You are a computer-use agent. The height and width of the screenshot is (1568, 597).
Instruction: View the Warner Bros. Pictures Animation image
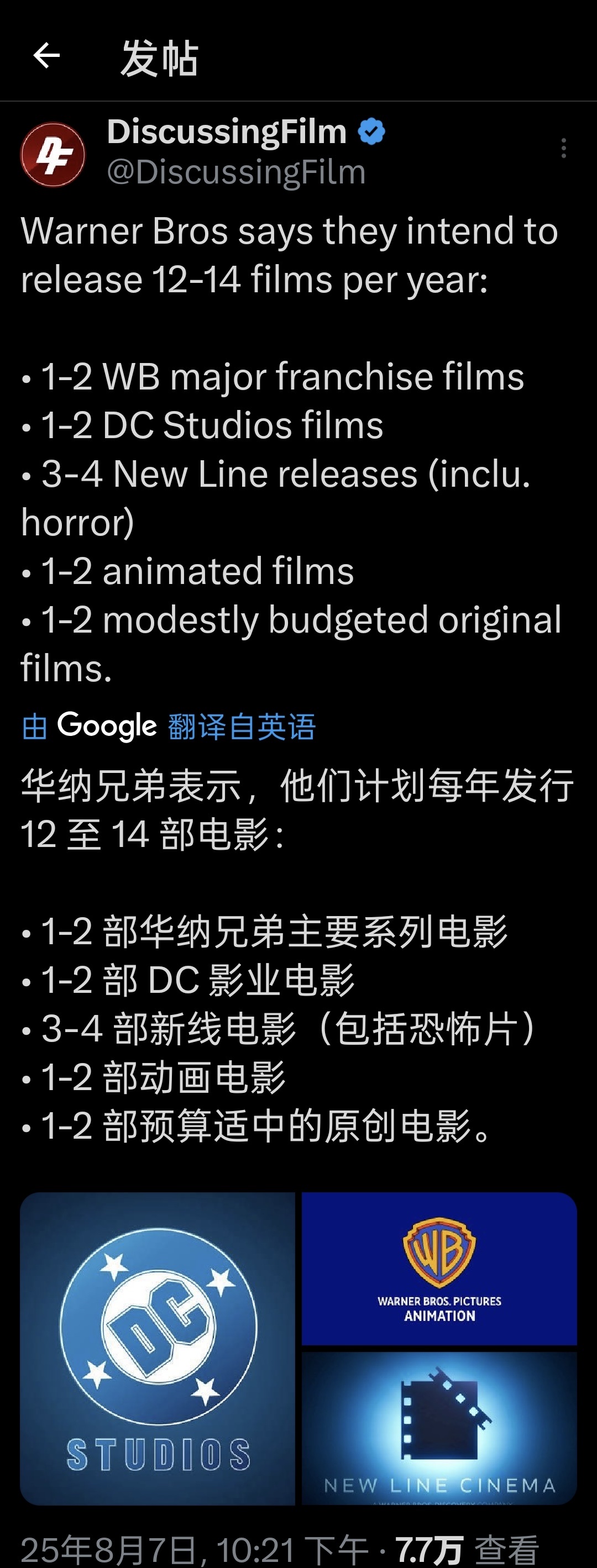pyautogui.click(x=438, y=1269)
